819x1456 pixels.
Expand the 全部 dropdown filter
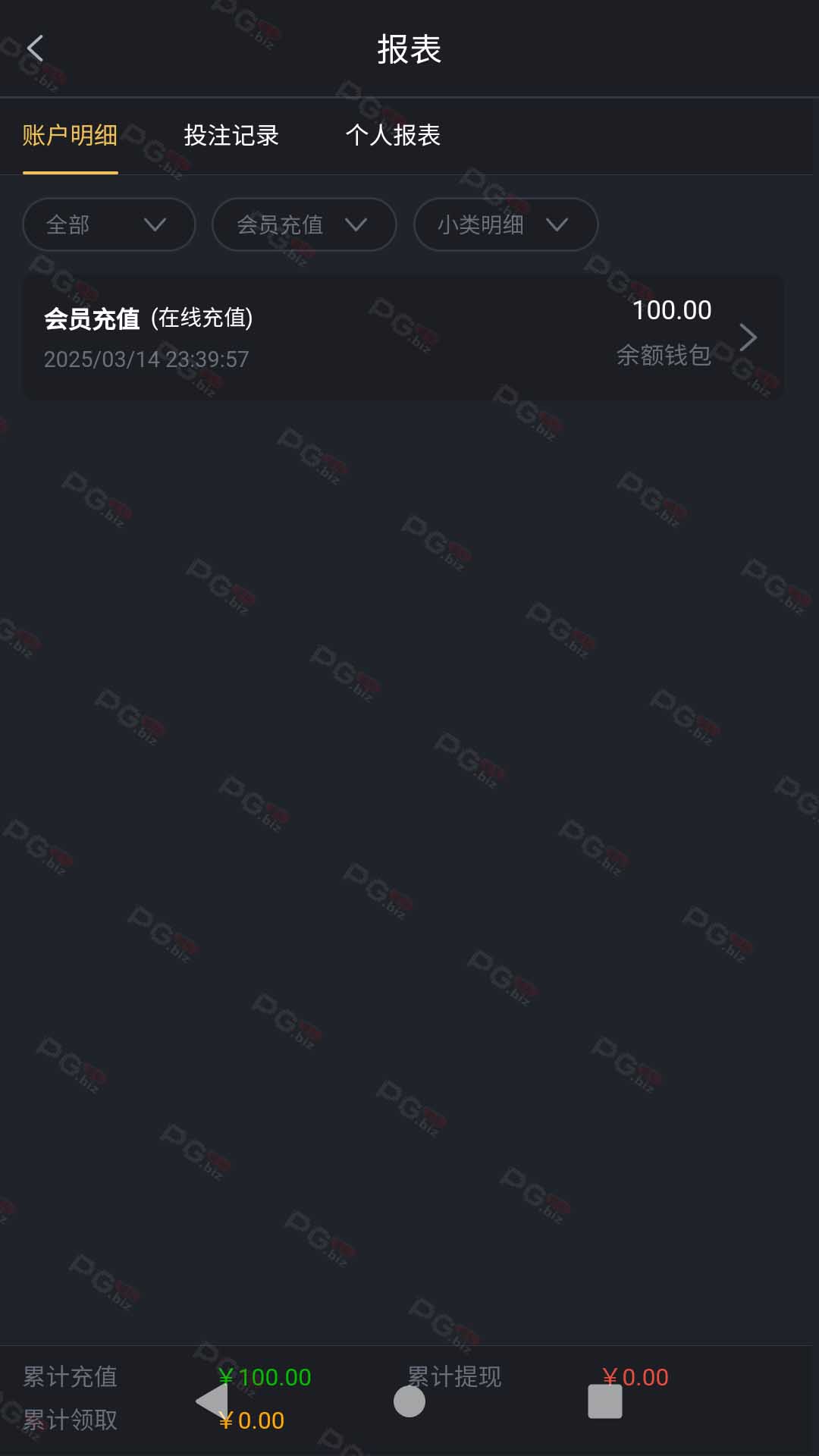109,224
